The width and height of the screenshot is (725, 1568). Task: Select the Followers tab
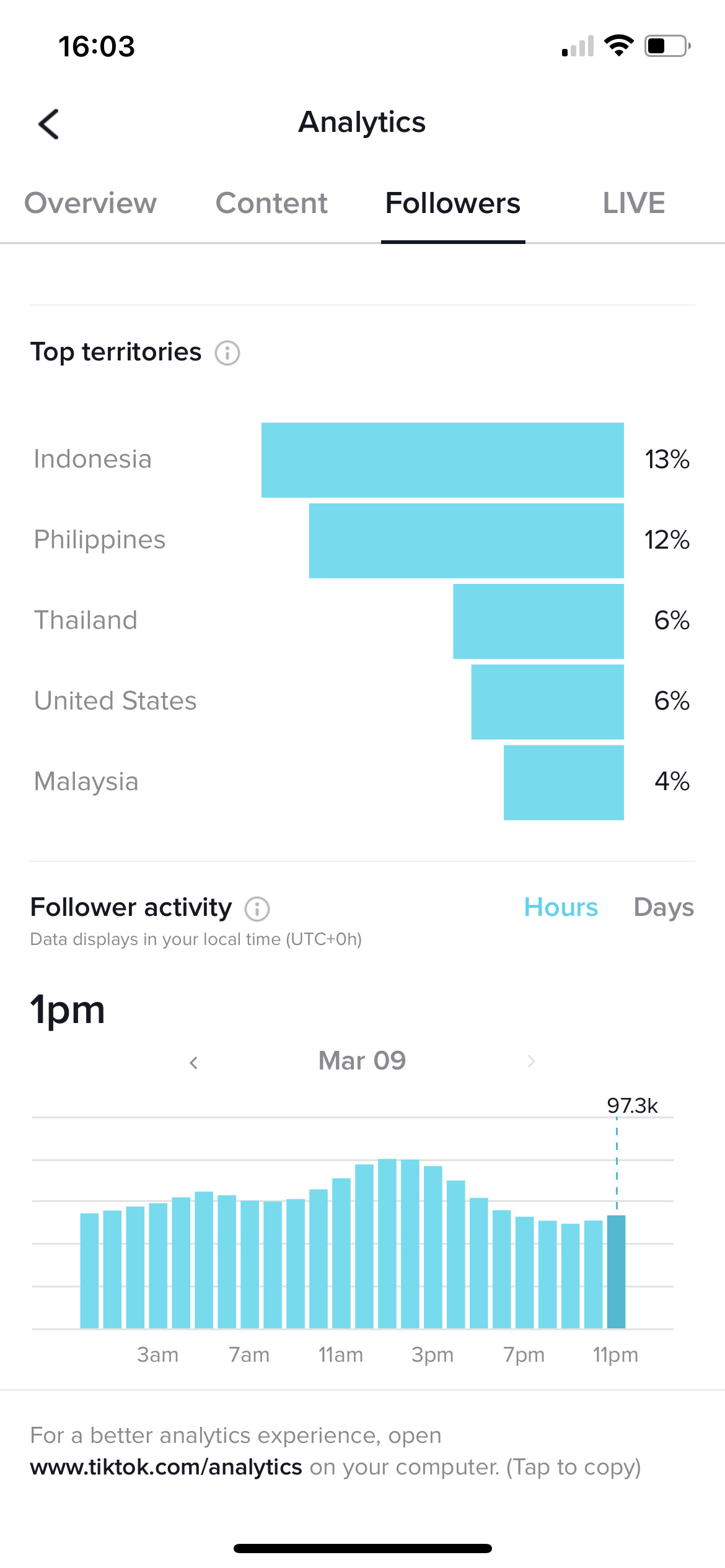(x=452, y=203)
